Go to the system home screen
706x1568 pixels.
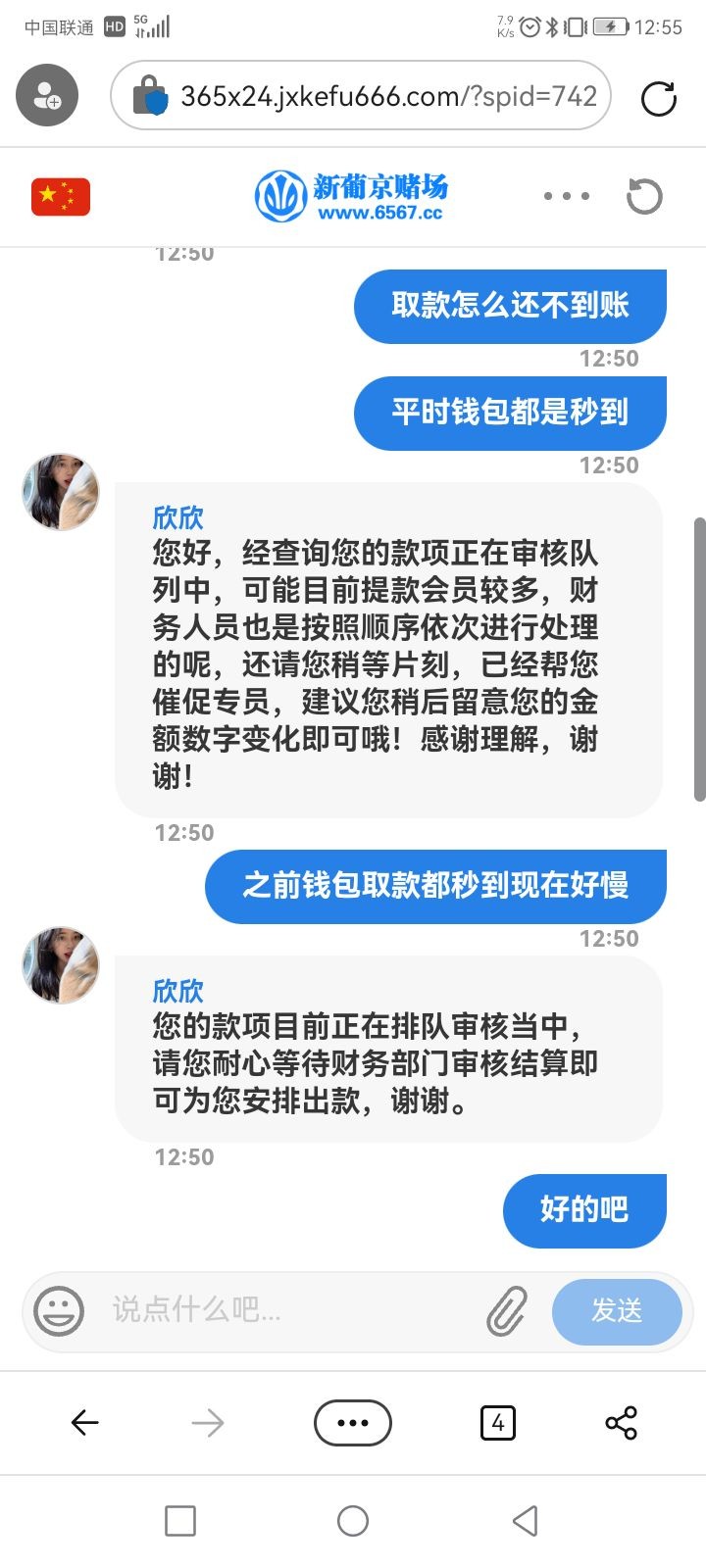coord(352,1521)
